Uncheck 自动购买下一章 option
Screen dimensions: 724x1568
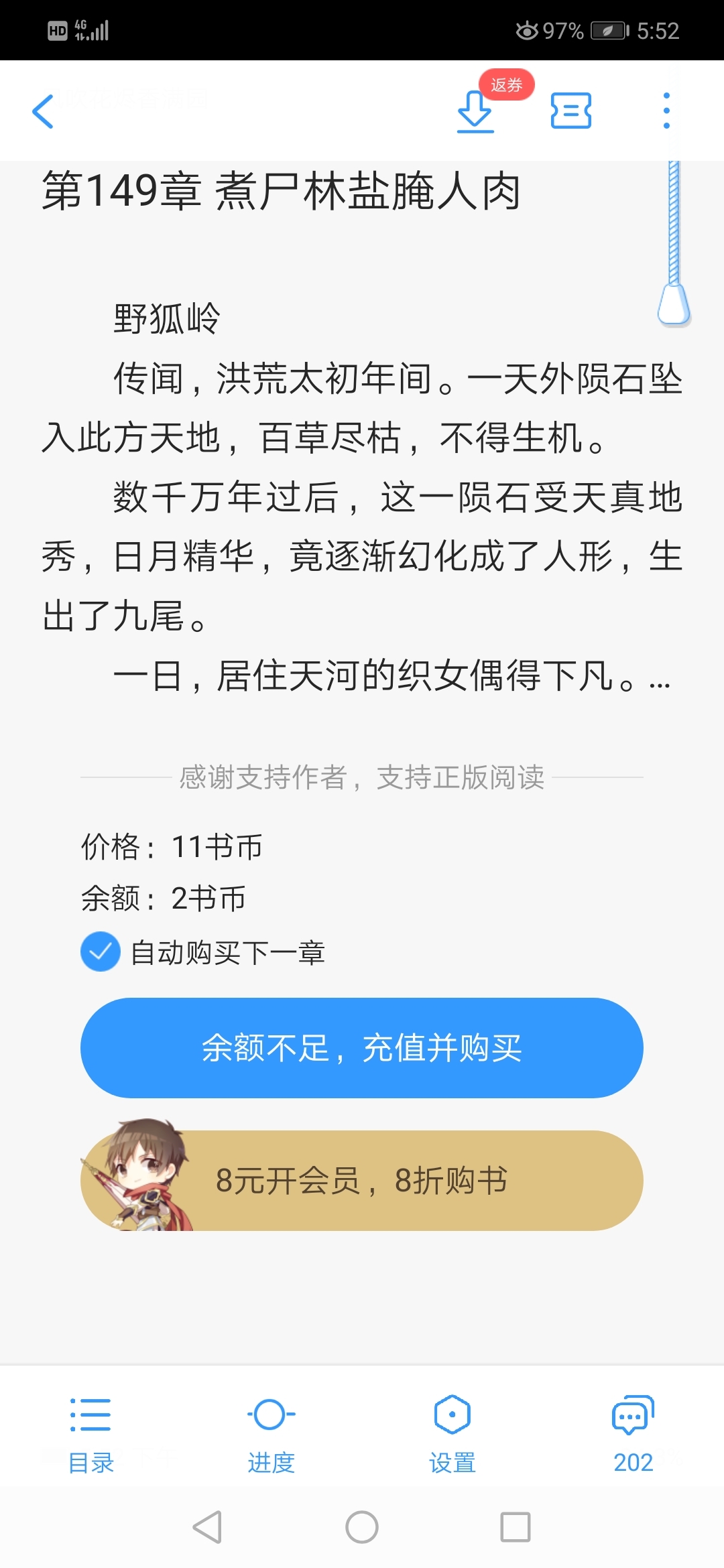pyautogui.click(x=101, y=952)
